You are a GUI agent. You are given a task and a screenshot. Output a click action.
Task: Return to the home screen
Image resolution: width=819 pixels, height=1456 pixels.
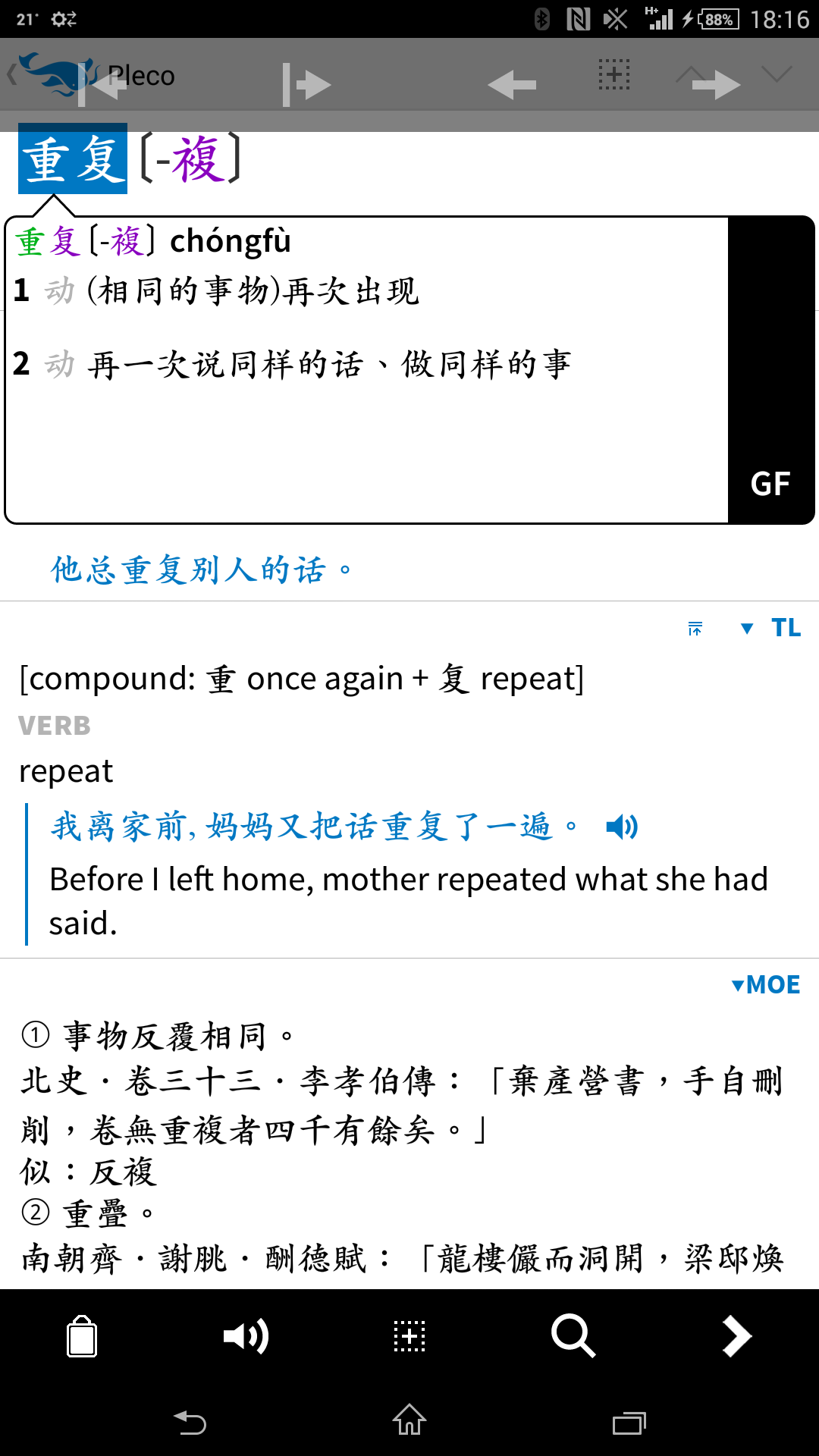click(x=409, y=1420)
